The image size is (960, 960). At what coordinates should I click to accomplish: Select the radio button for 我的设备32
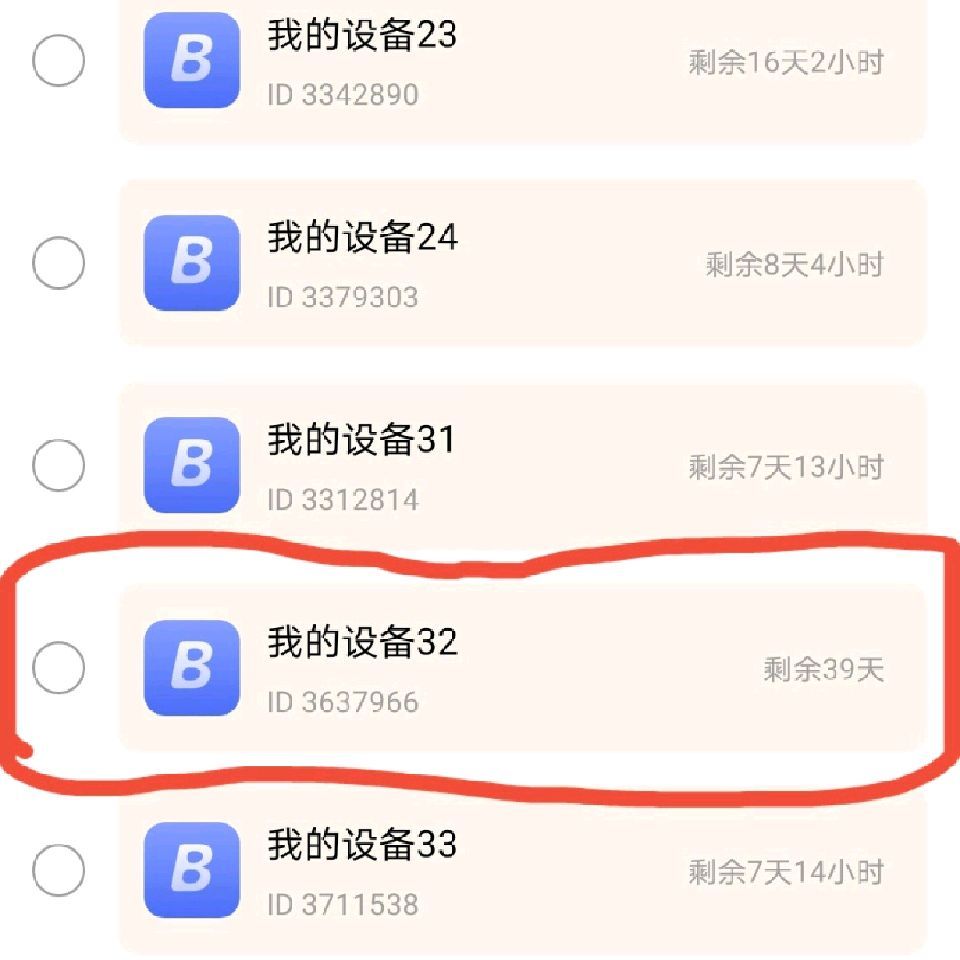click(58, 667)
